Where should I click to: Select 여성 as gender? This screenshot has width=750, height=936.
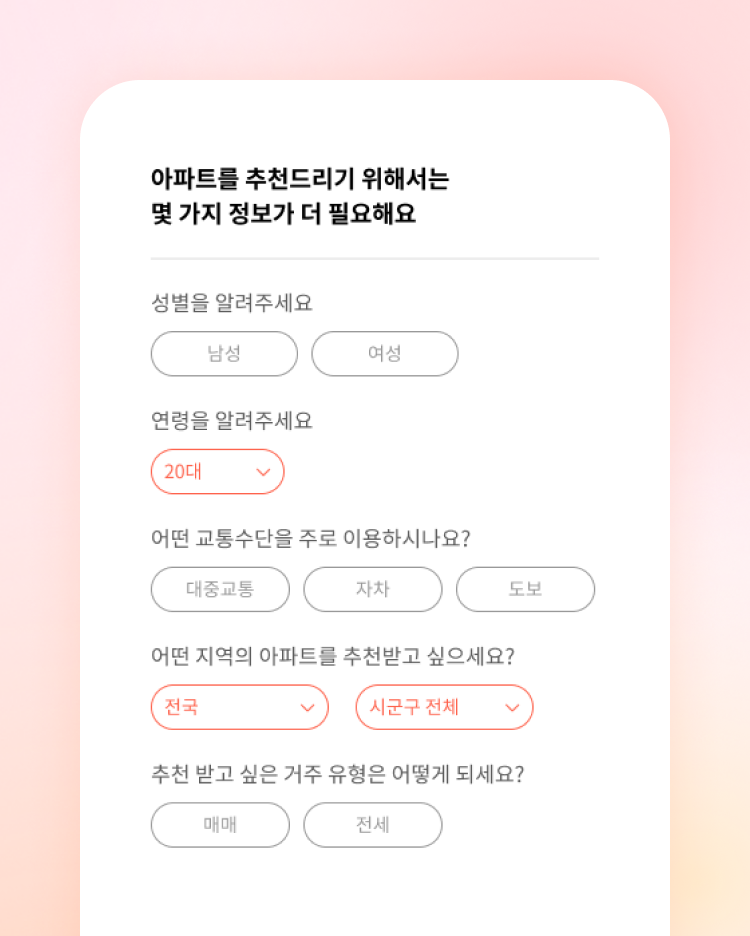(384, 354)
